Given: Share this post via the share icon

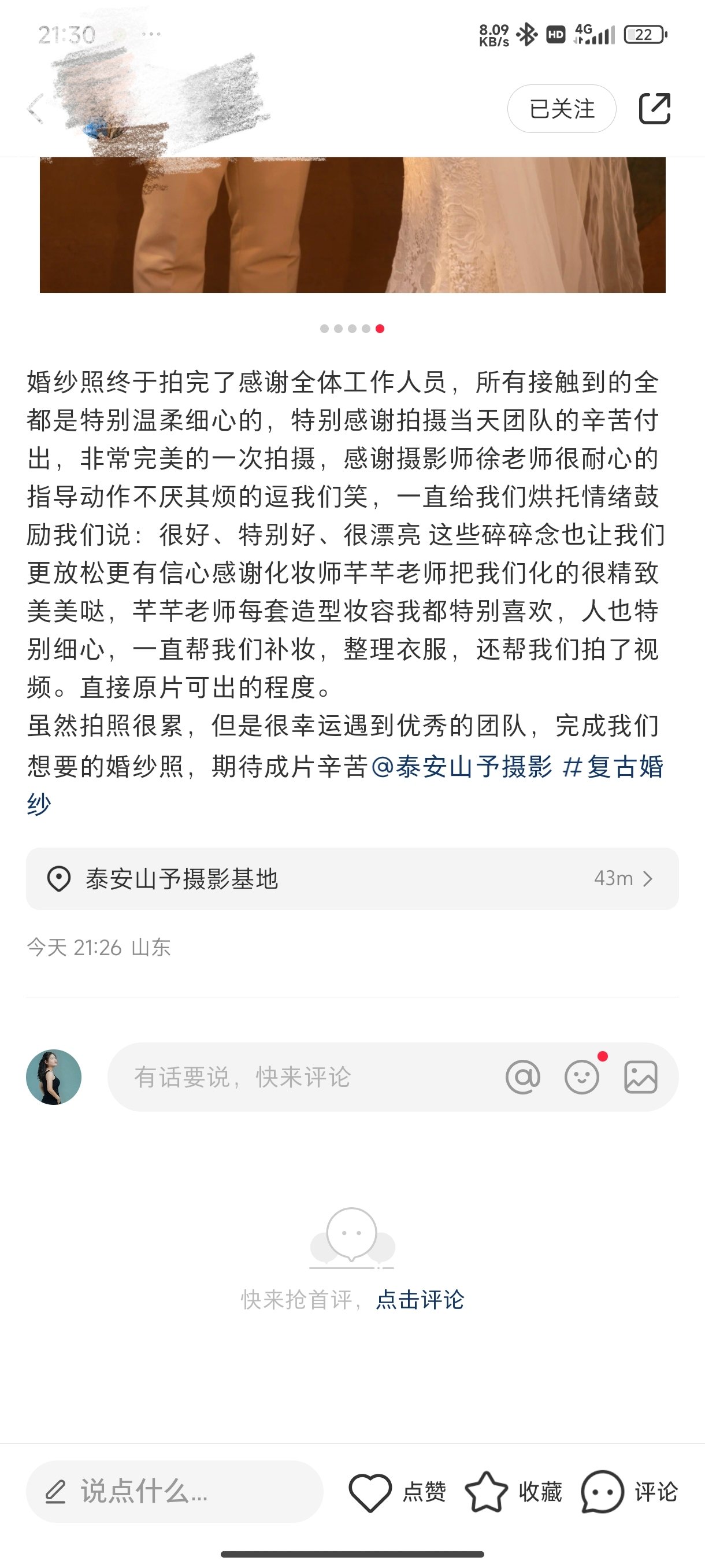Looking at the screenshot, I should pos(655,109).
